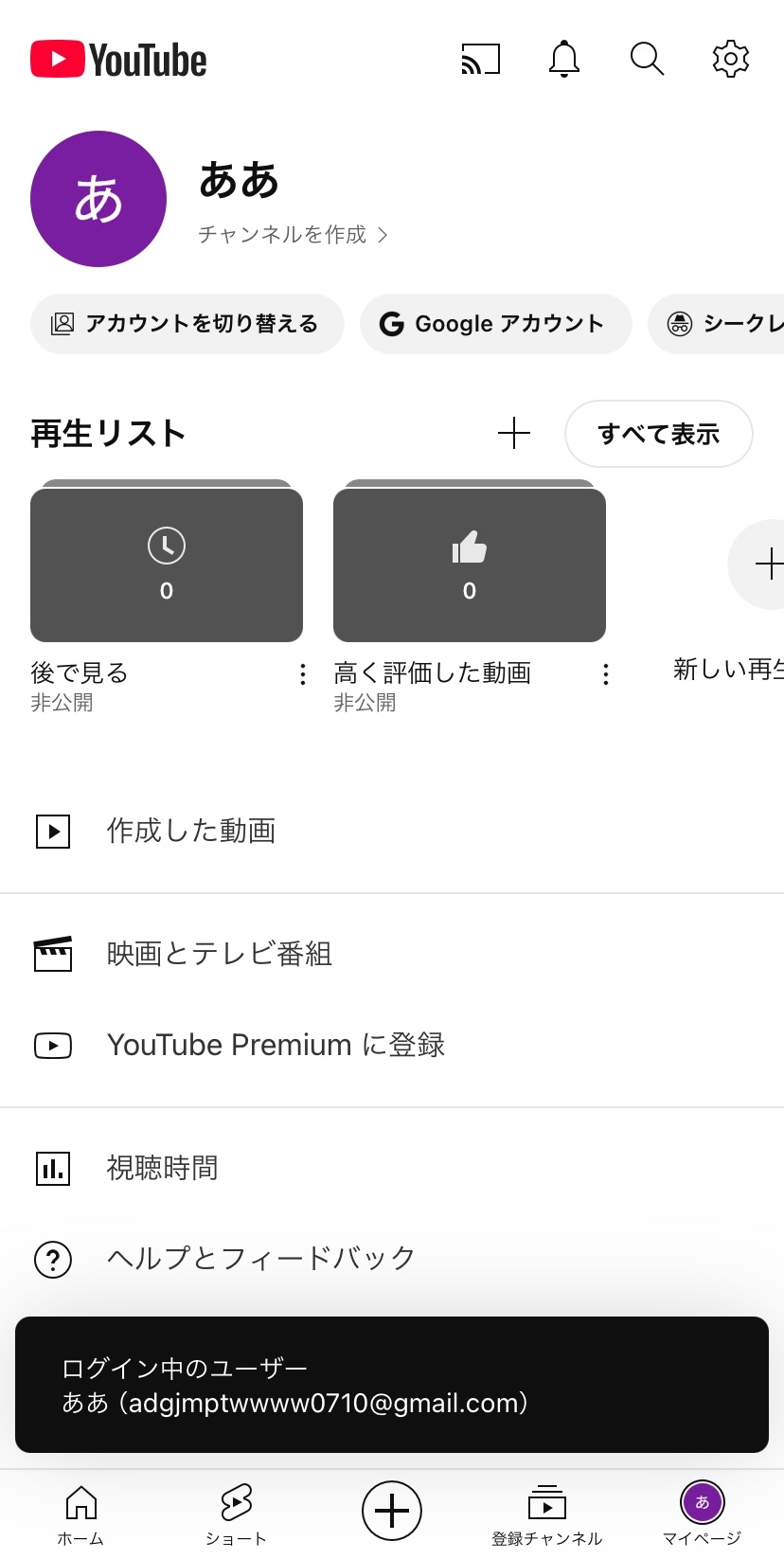This screenshot has width=784, height=1559.
Task: Tap the すべて表示 button
Action: [x=658, y=434]
